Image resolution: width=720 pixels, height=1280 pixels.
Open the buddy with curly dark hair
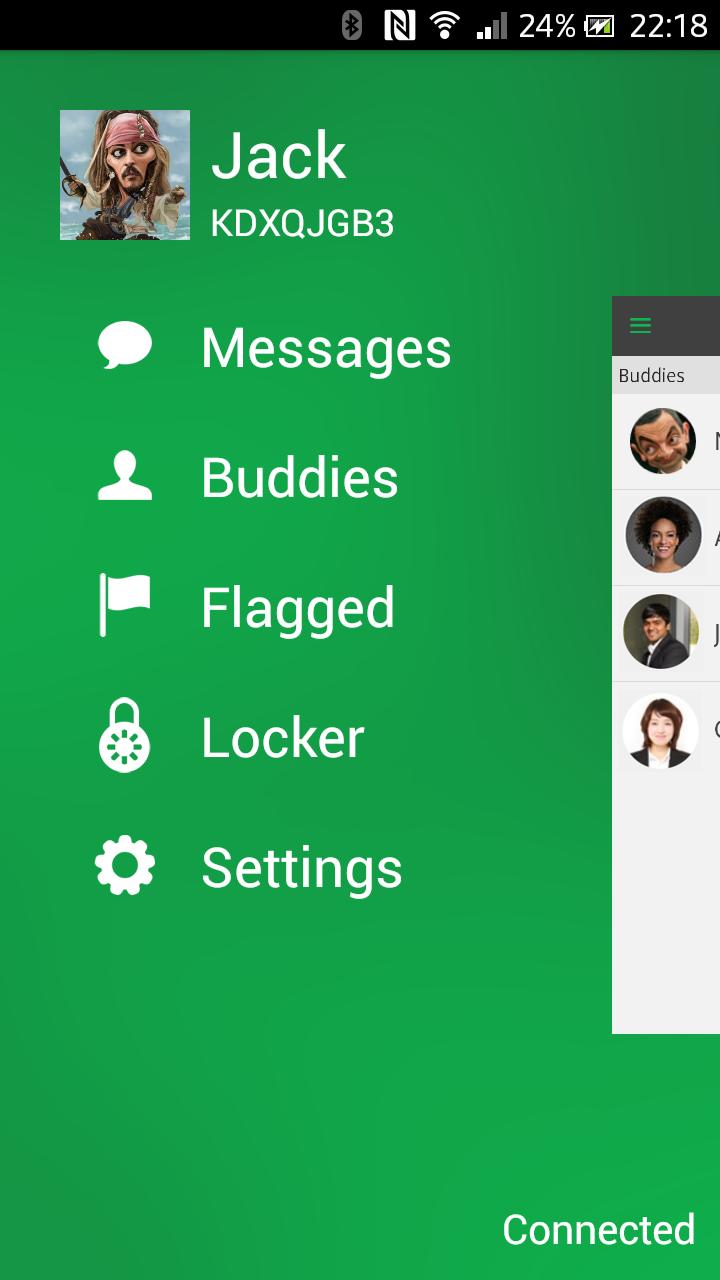pyautogui.click(x=663, y=535)
